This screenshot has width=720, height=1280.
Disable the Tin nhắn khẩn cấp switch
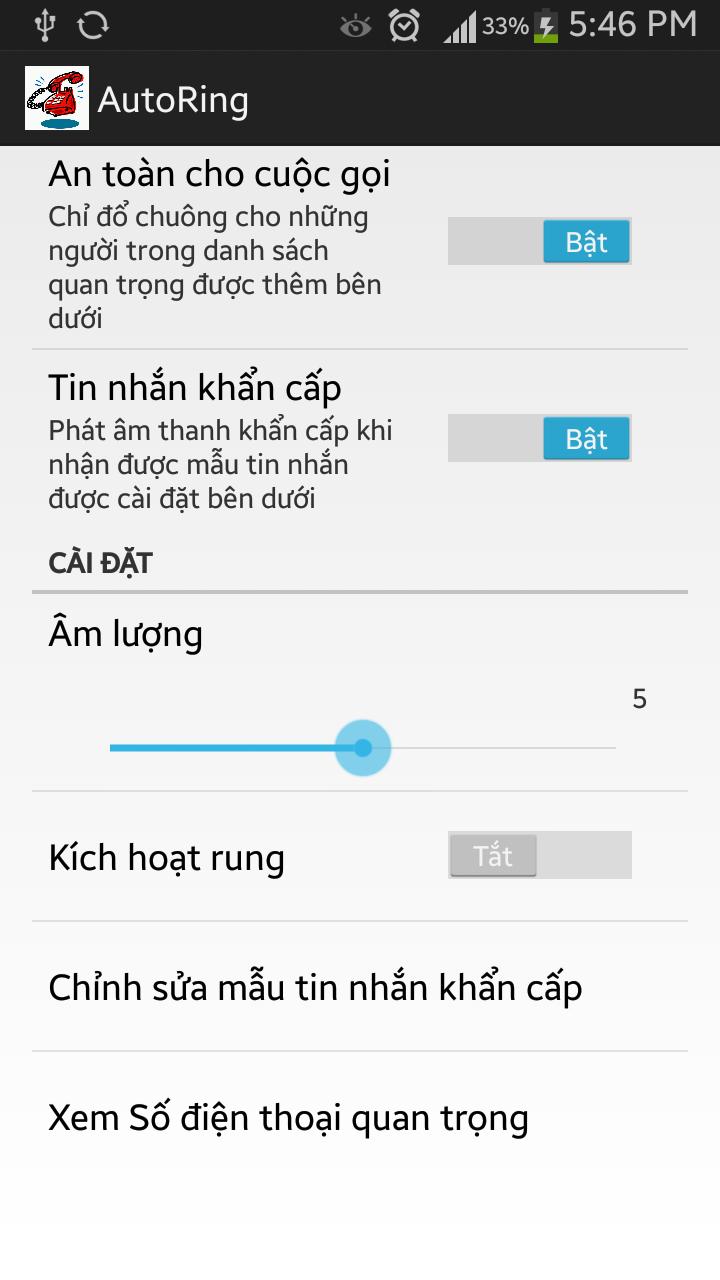pos(539,439)
